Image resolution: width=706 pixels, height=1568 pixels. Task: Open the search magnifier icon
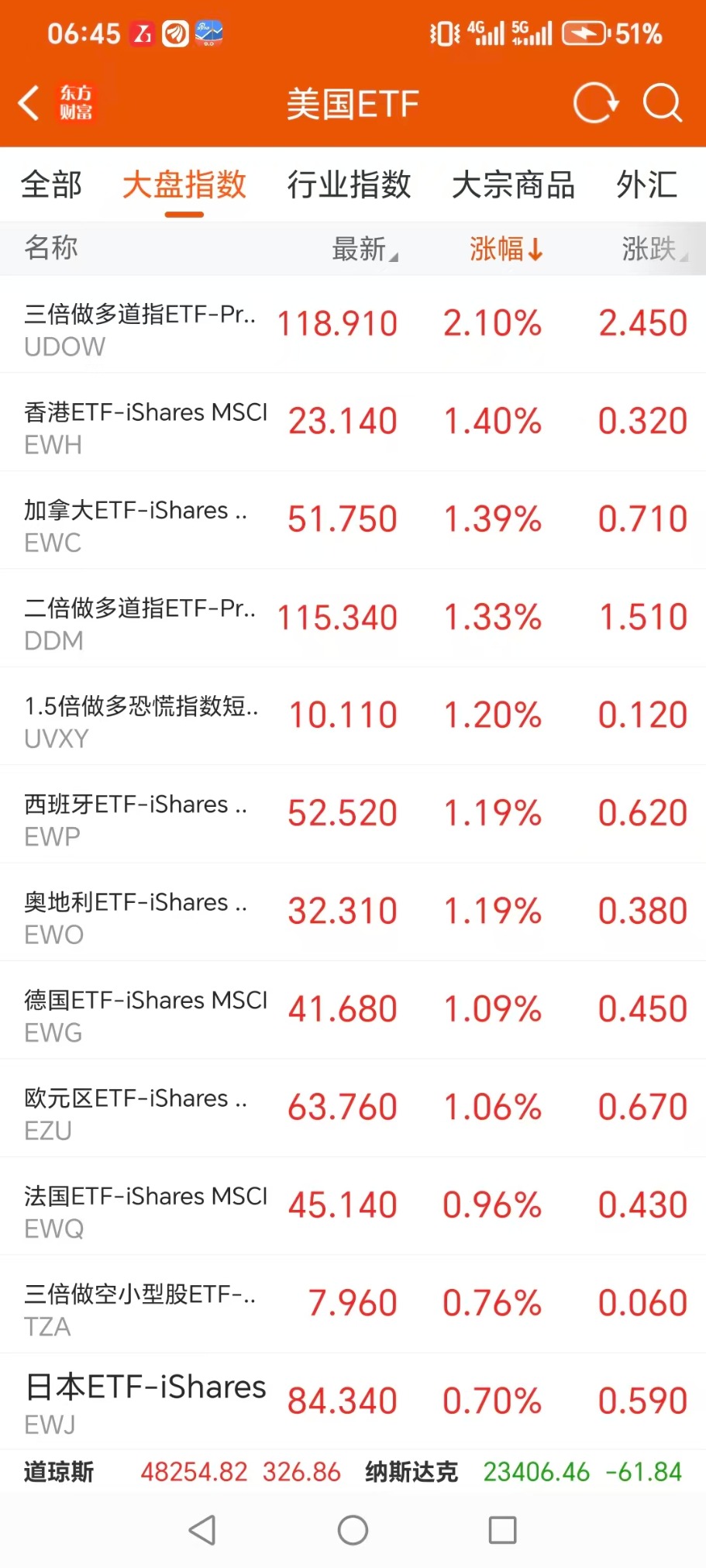tap(663, 103)
